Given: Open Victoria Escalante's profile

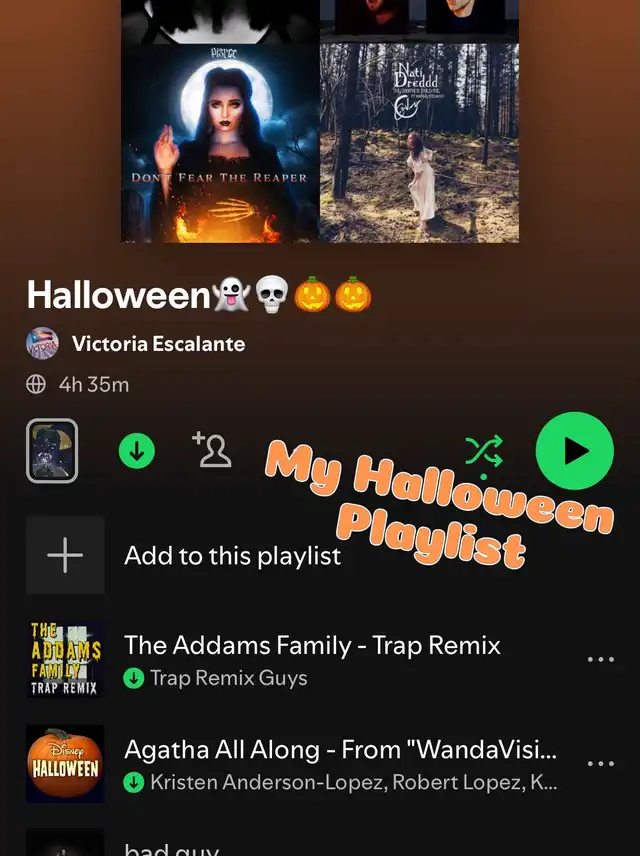Looking at the screenshot, I should click(x=157, y=344).
